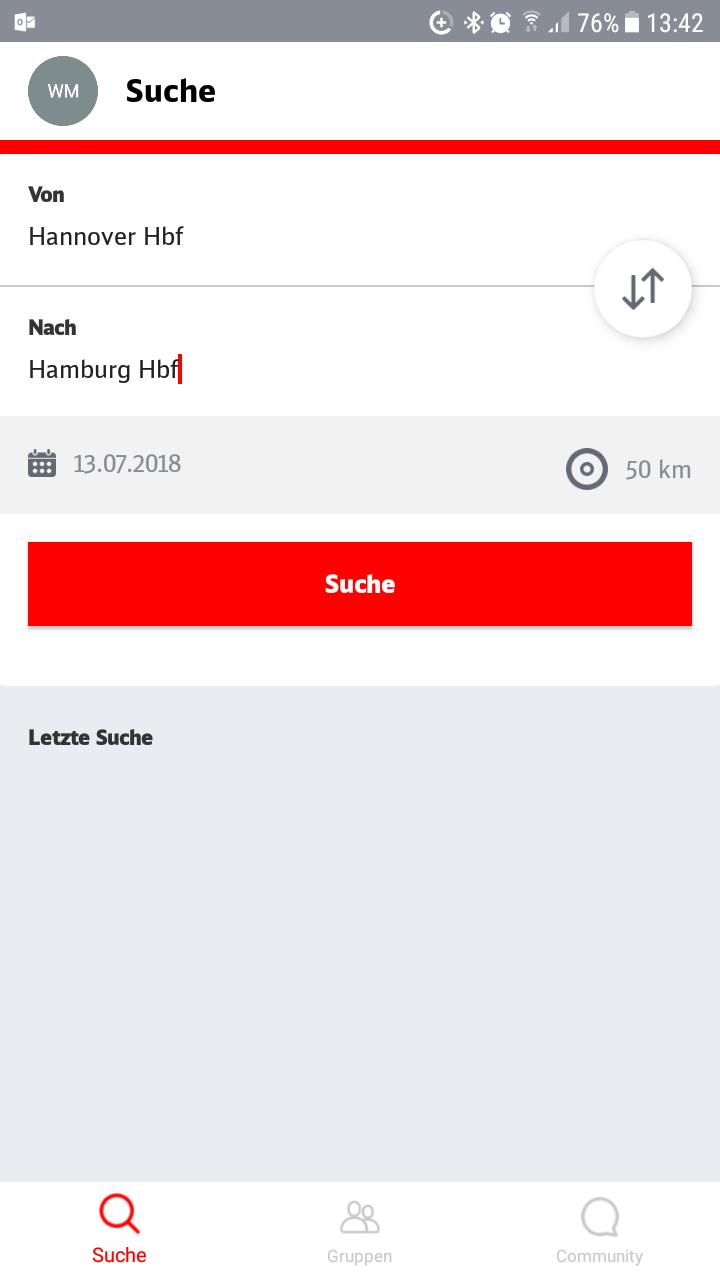
Task: Switch to the Community tab
Action: [599, 1228]
